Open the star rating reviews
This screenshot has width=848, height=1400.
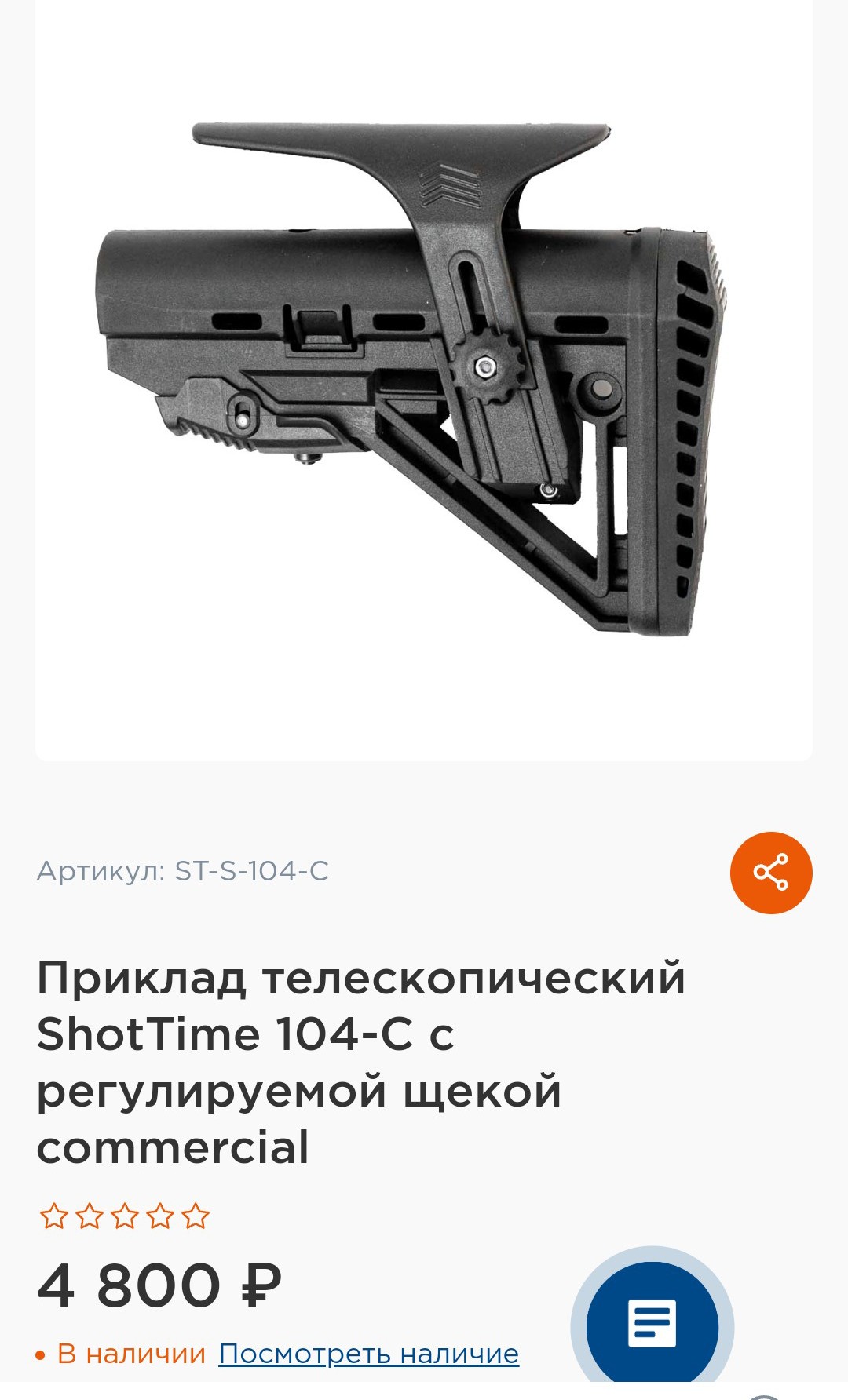tap(125, 1216)
